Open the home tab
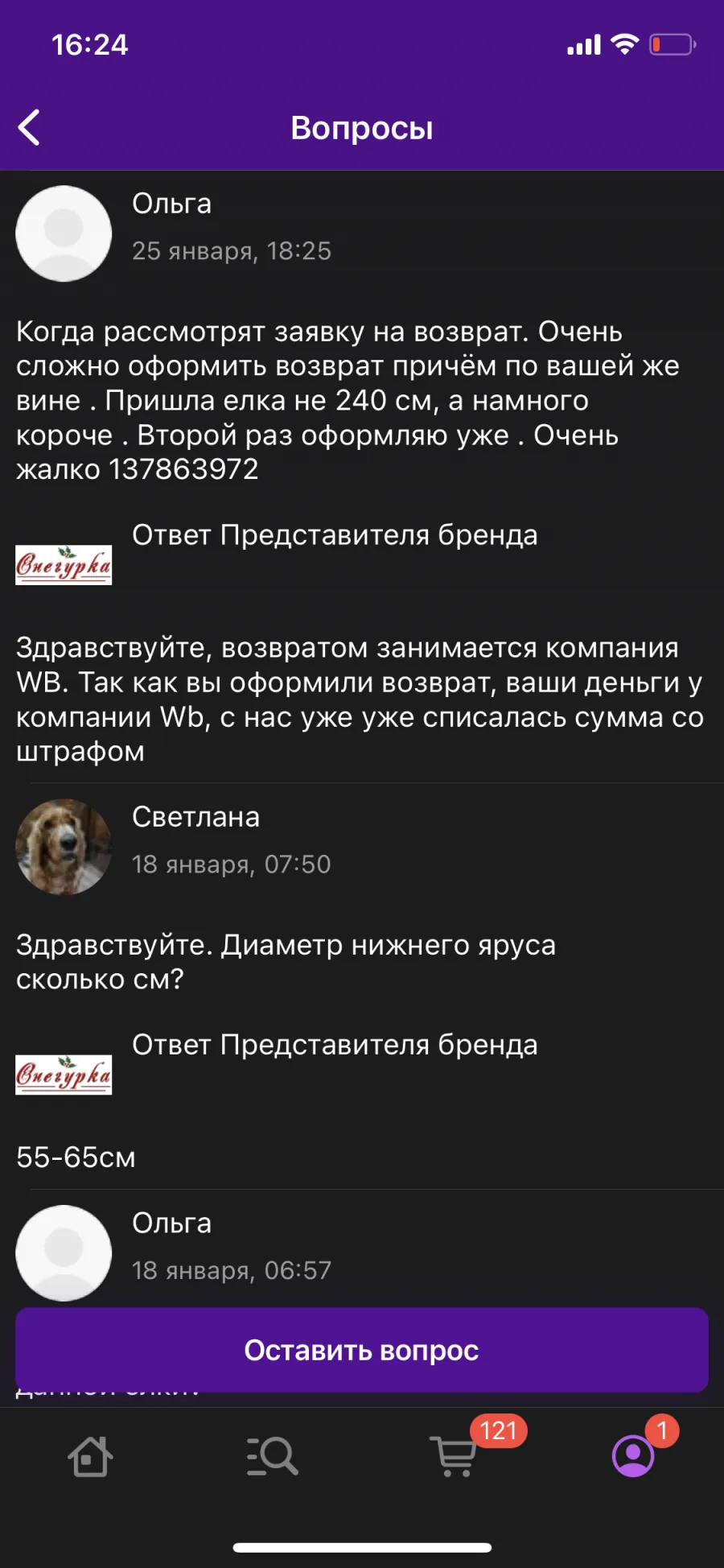Screen dimensions: 724x1568 pos(90,1455)
